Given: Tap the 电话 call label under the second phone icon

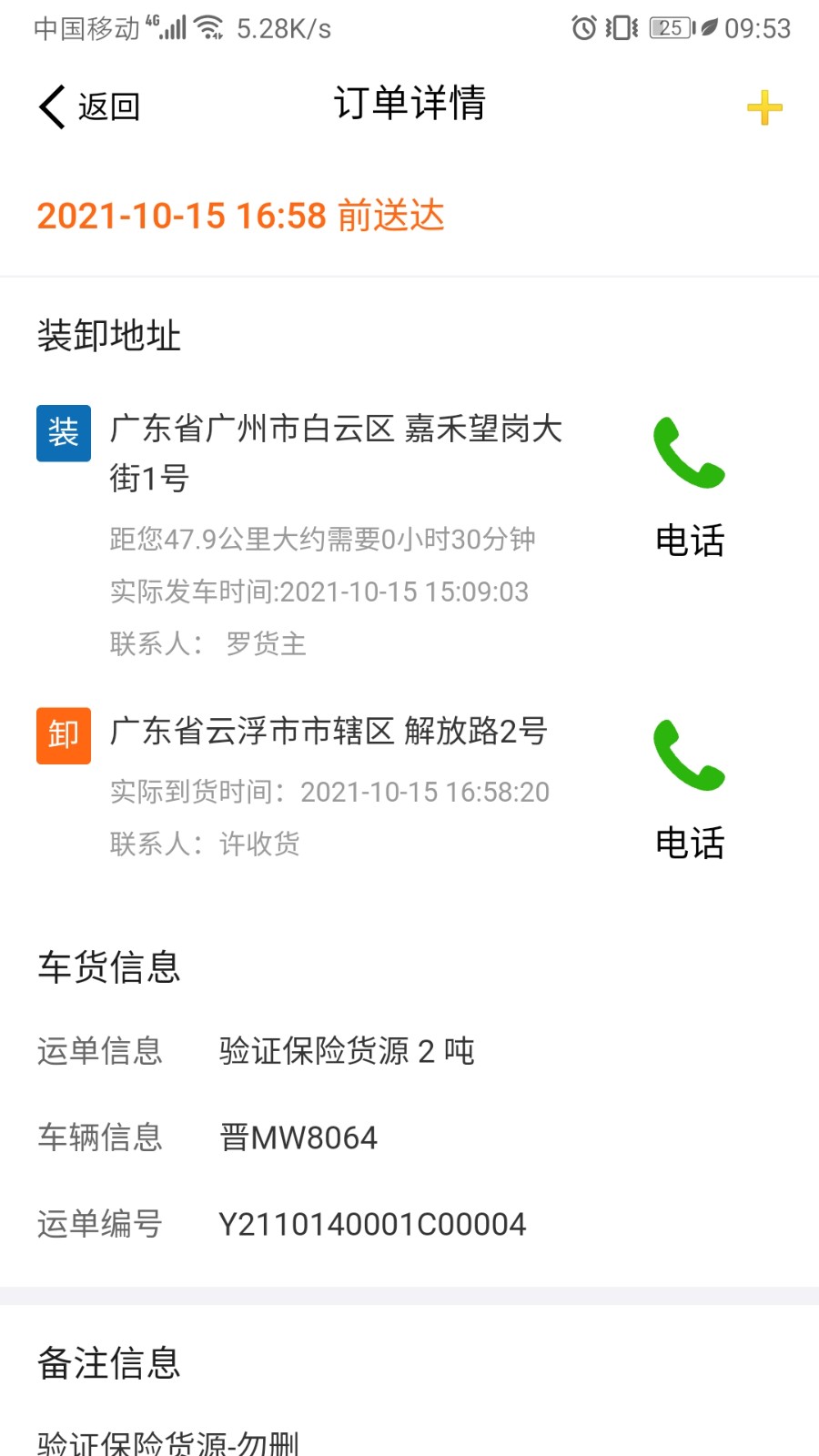Looking at the screenshot, I should (x=689, y=845).
